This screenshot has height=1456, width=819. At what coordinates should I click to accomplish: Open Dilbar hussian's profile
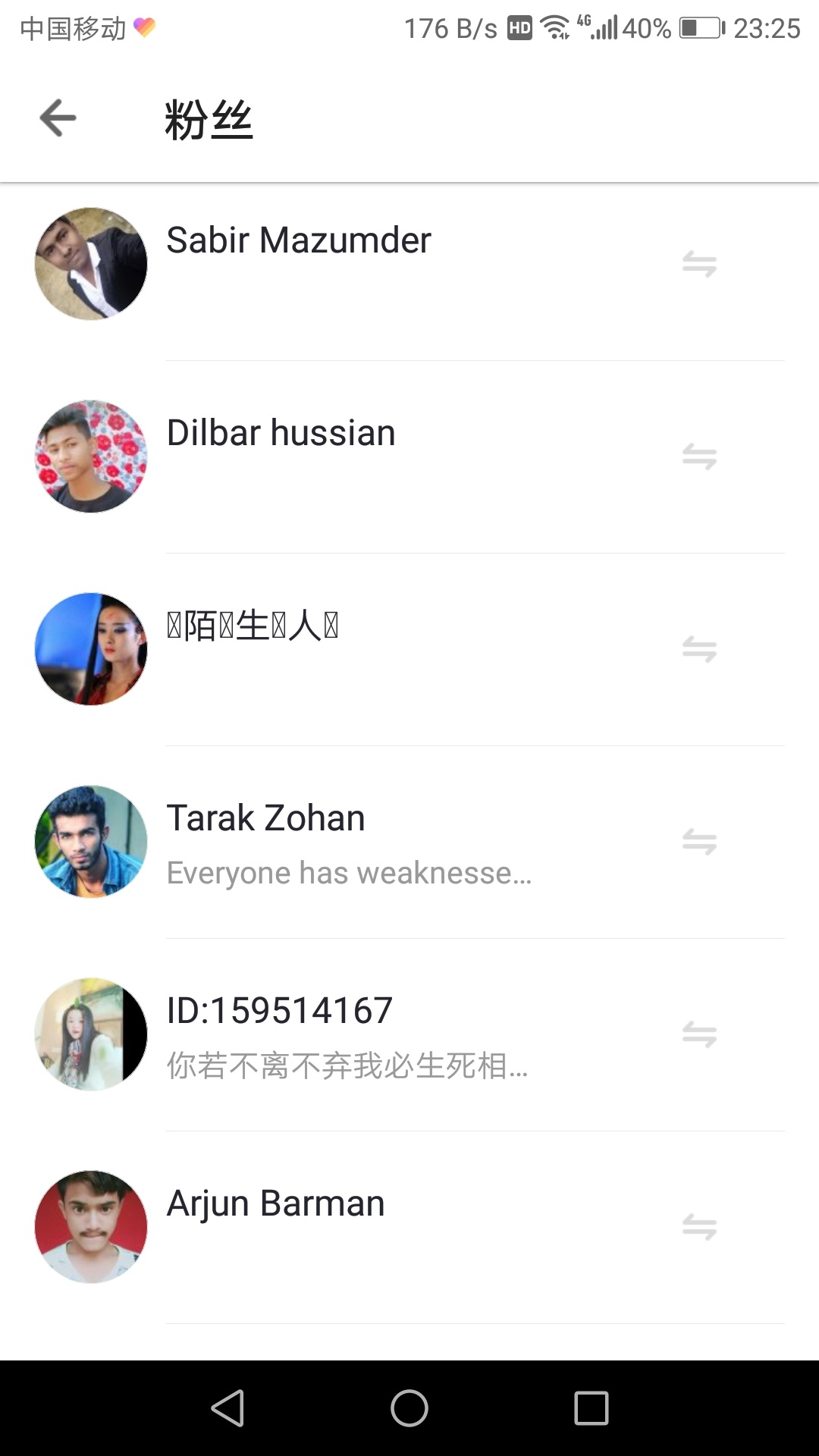409,457
